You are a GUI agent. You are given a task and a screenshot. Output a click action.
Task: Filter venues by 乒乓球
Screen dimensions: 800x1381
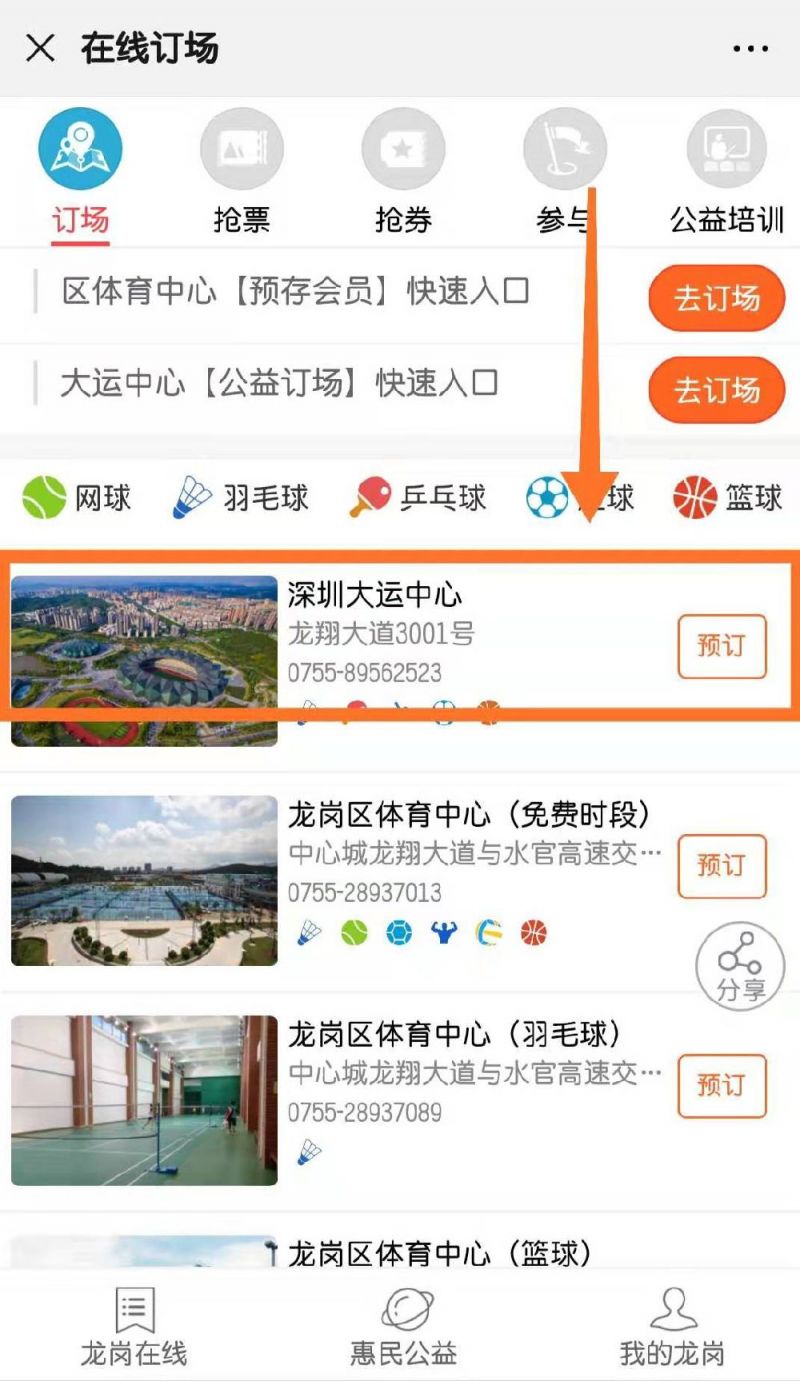pos(417,497)
